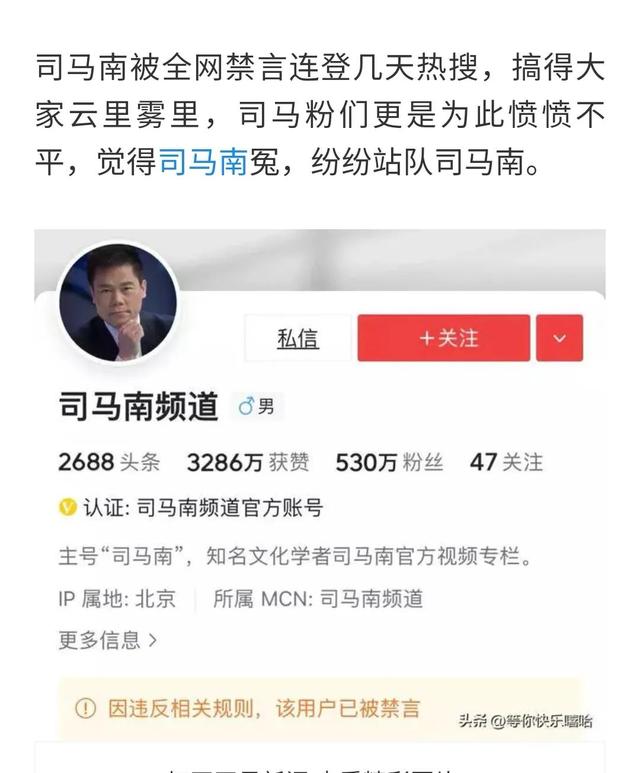This screenshot has width=640, height=773.
Task: Open the blue 司马南 link in the article
Action: point(203,162)
